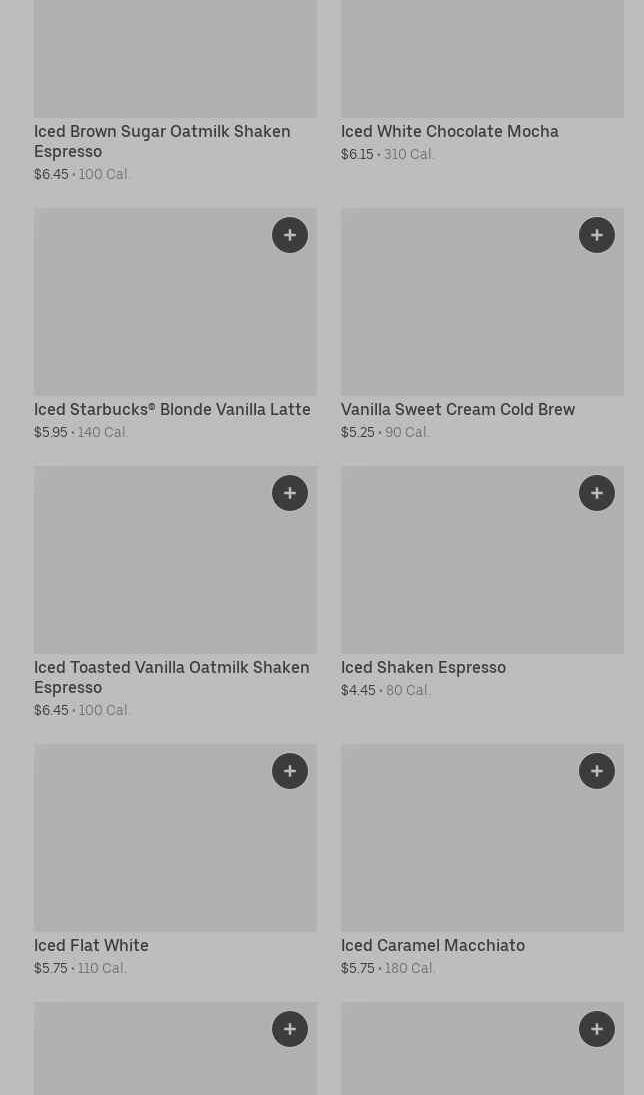Add Iced Starbucks Blonde Vanilla Latte to cart
The height and width of the screenshot is (1095, 644).
[290, 235]
